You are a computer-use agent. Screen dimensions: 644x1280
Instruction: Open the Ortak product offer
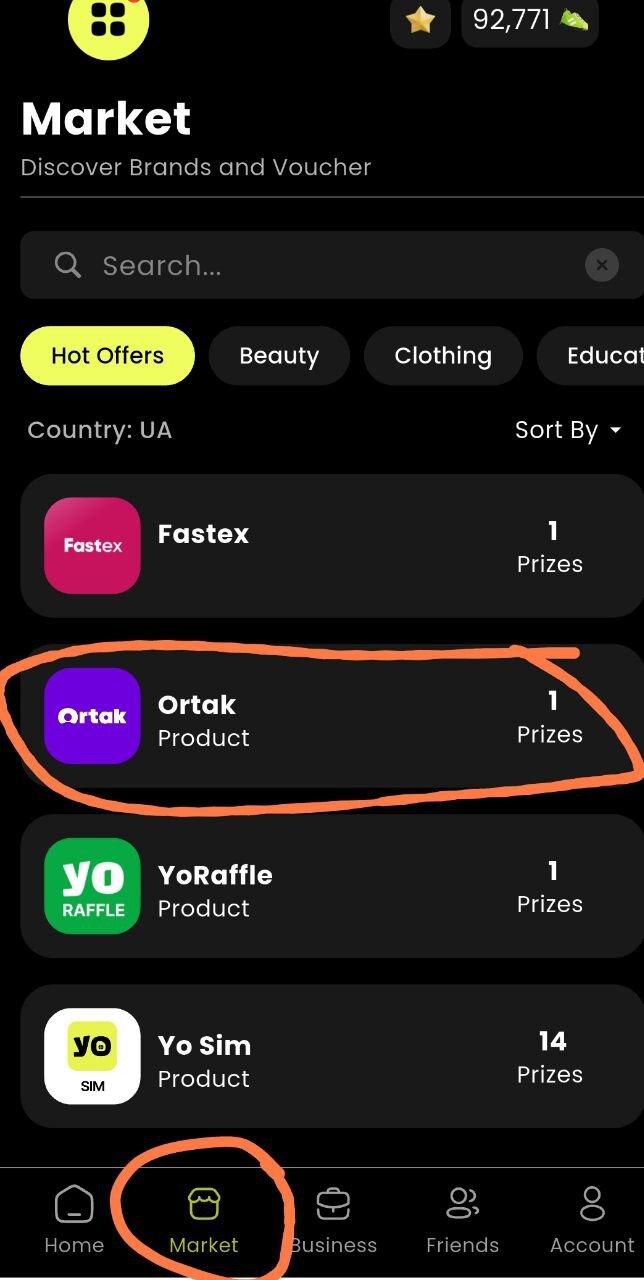coord(330,716)
